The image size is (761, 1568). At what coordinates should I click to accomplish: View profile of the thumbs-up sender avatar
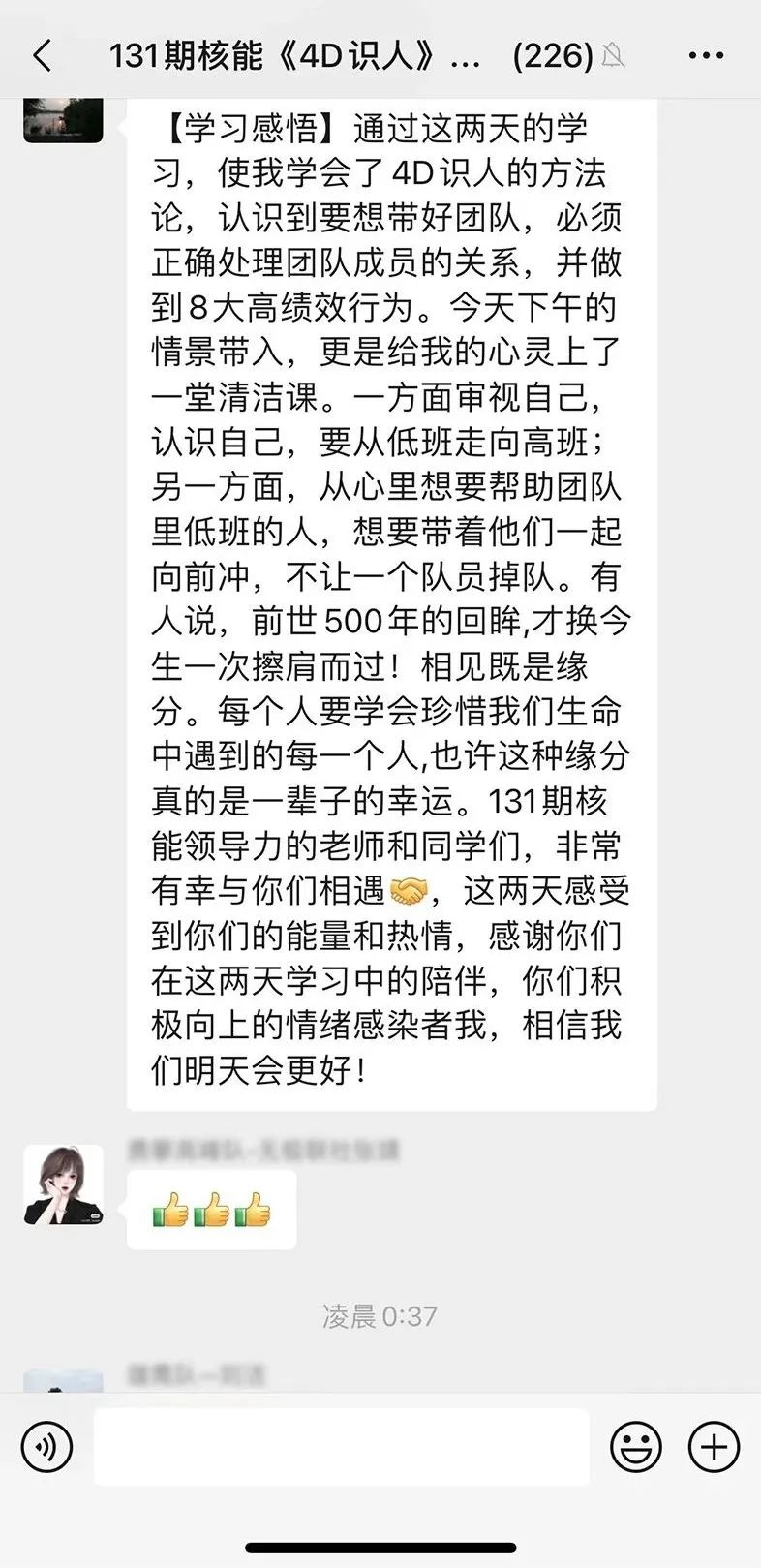[x=64, y=1184]
